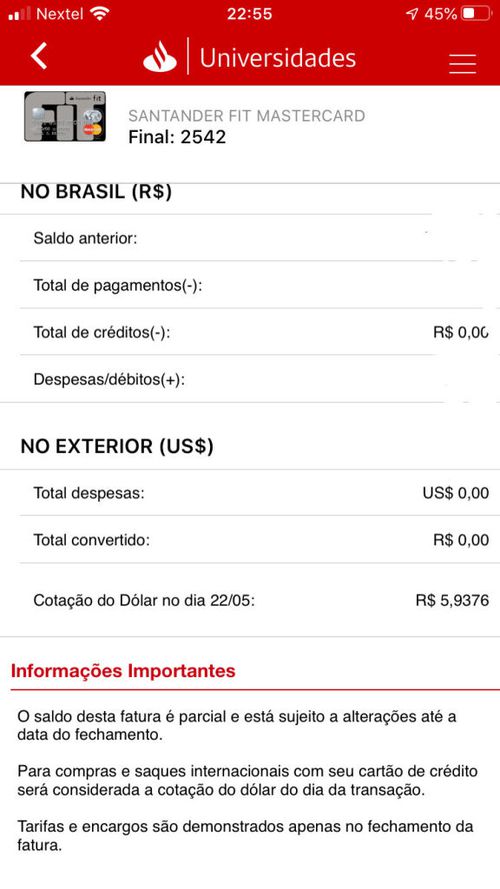The width and height of the screenshot is (500, 889).
Task: Open the hamburger menu
Action: coord(462,64)
